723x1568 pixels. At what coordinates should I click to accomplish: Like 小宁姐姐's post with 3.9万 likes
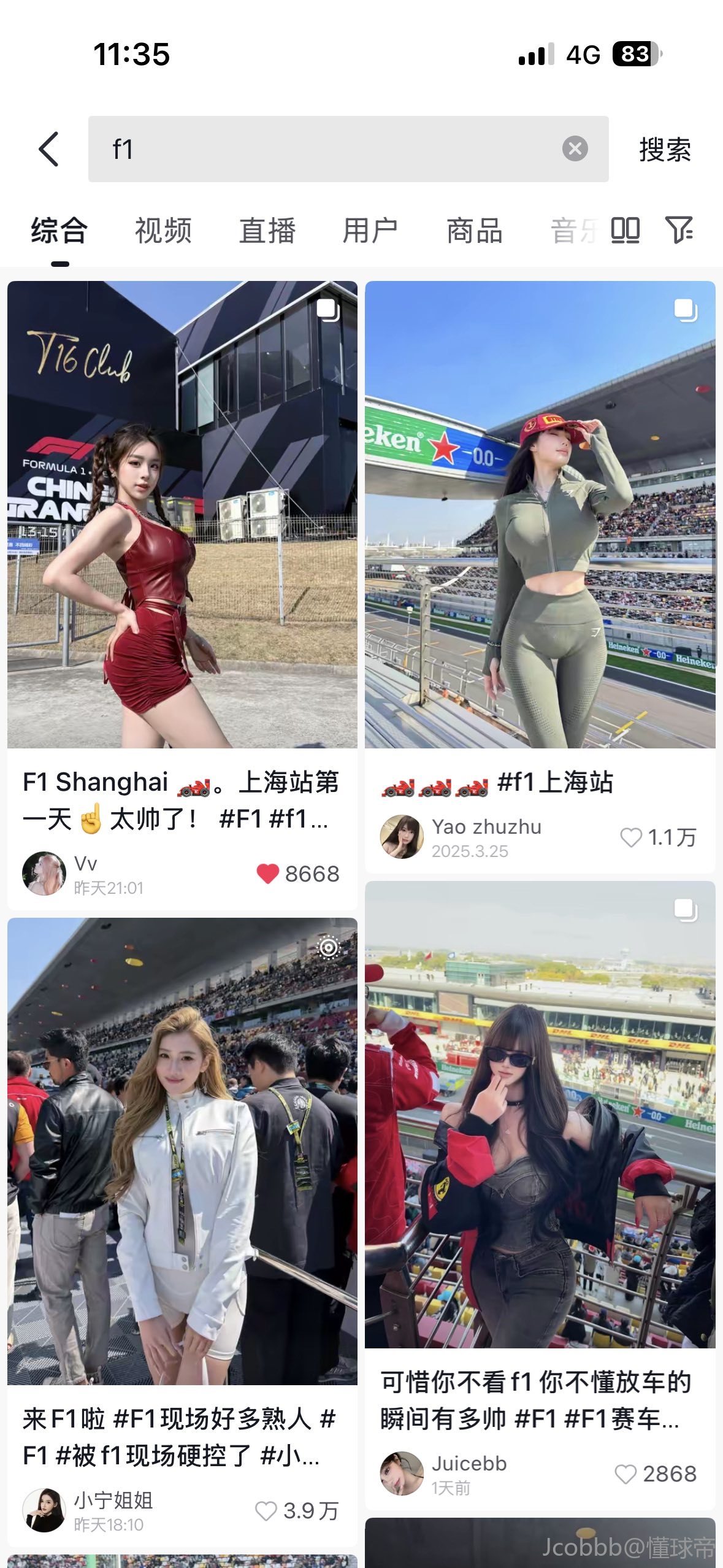pos(266,1510)
